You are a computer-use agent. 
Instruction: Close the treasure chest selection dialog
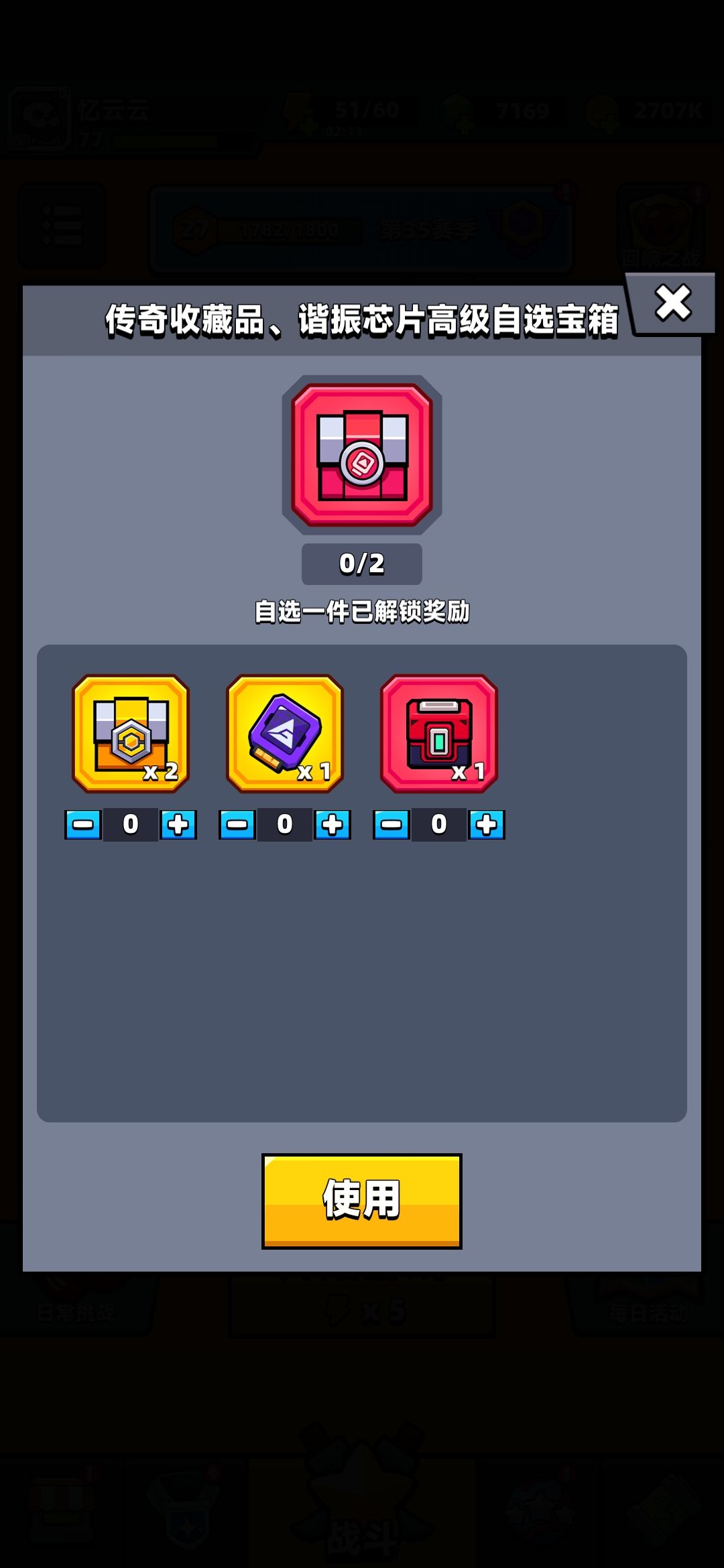pyautogui.click(x=672, y=303)
